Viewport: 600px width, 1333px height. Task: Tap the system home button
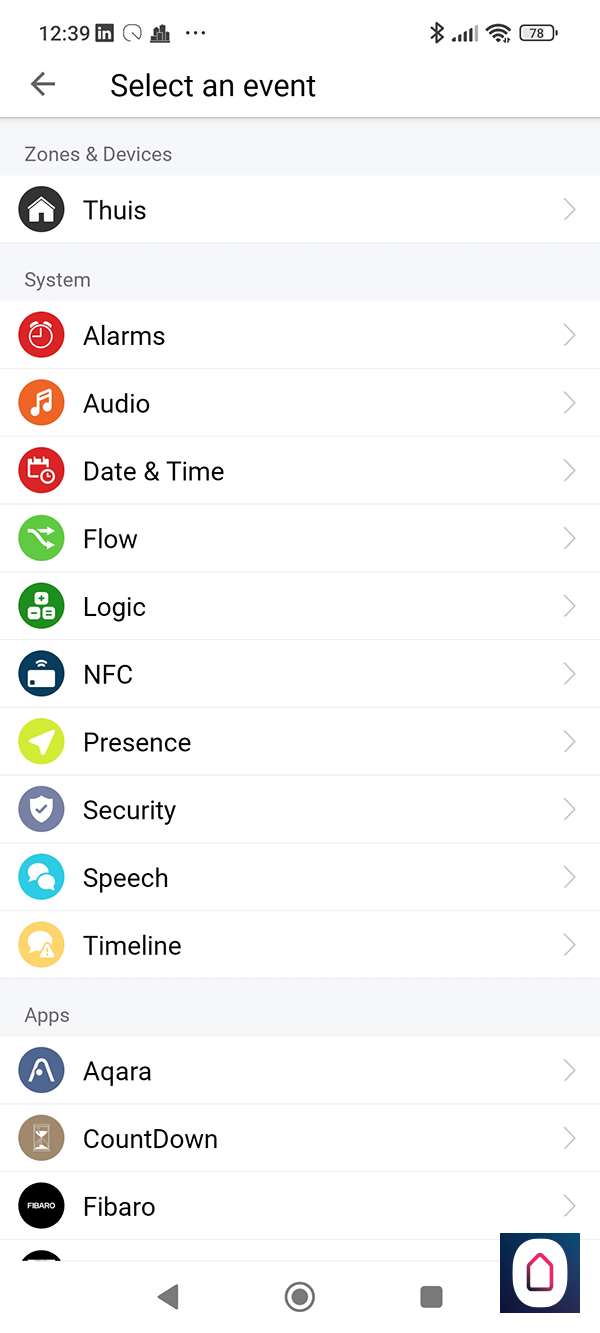click(299, 1297)
